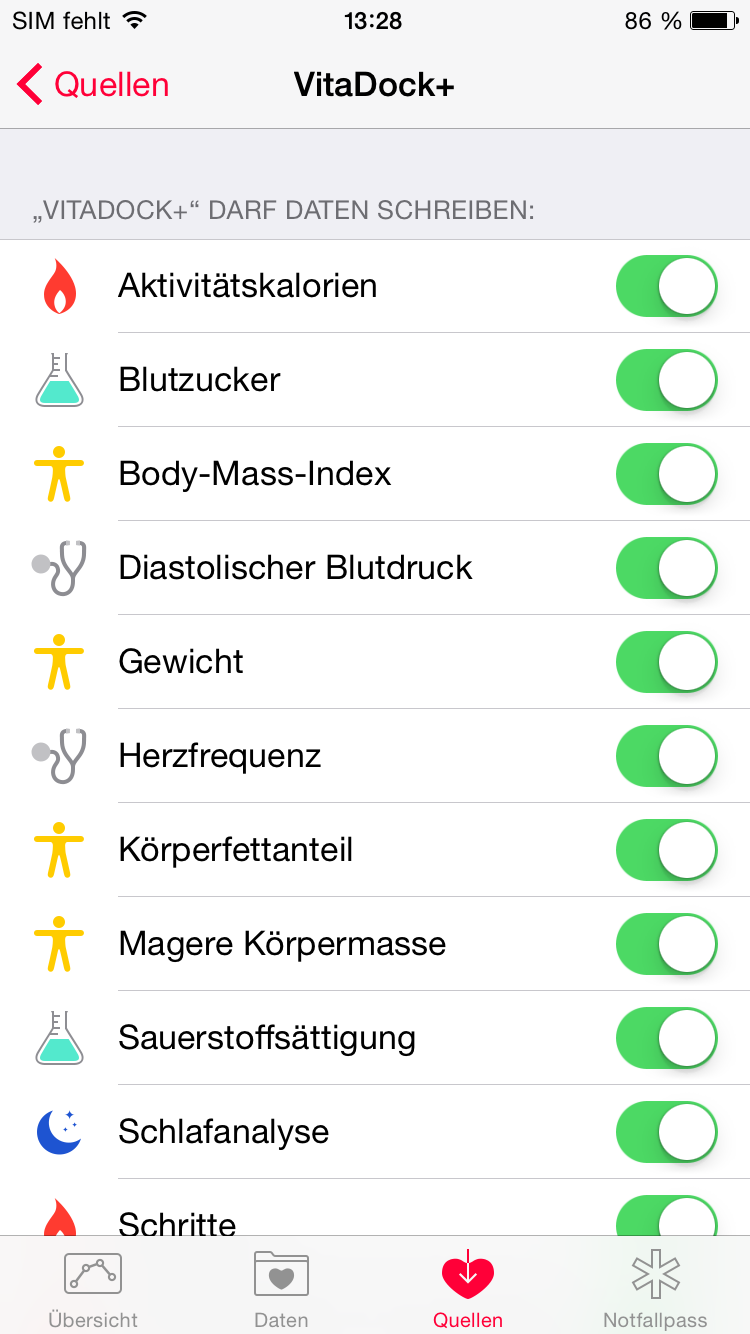Image resolution: width=750 pixels, height=1334 pixels.
Task: Go back to Quellen
Action: coord(93,85)
